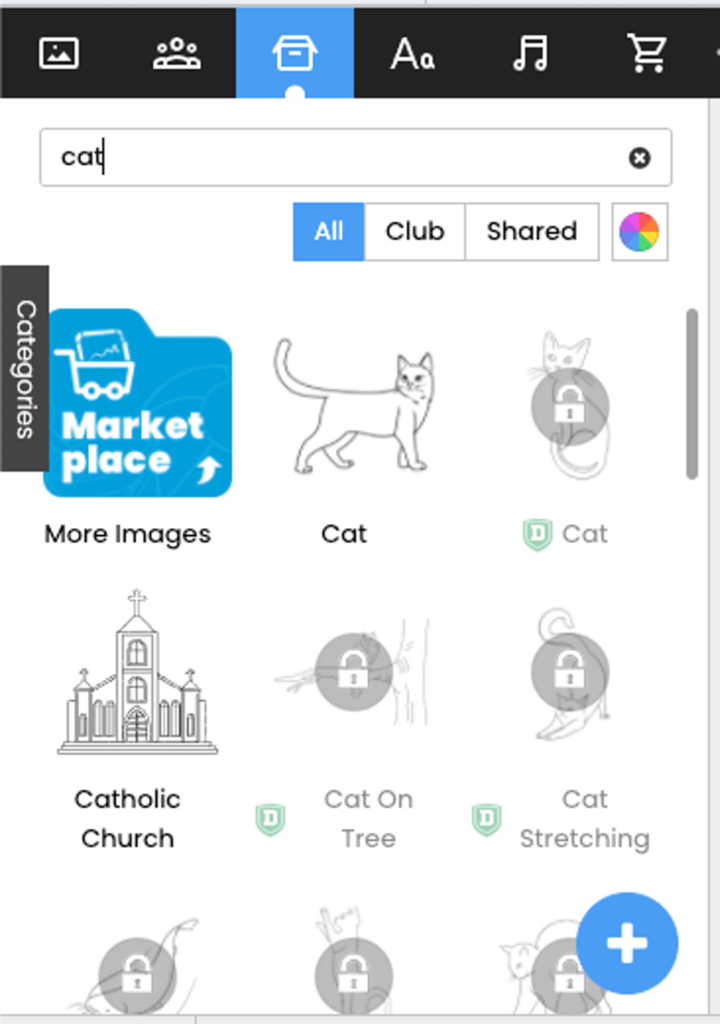Viewport: 720px width, 1024px height.
Task: Switch to the music tab
Action: (530, 53)
